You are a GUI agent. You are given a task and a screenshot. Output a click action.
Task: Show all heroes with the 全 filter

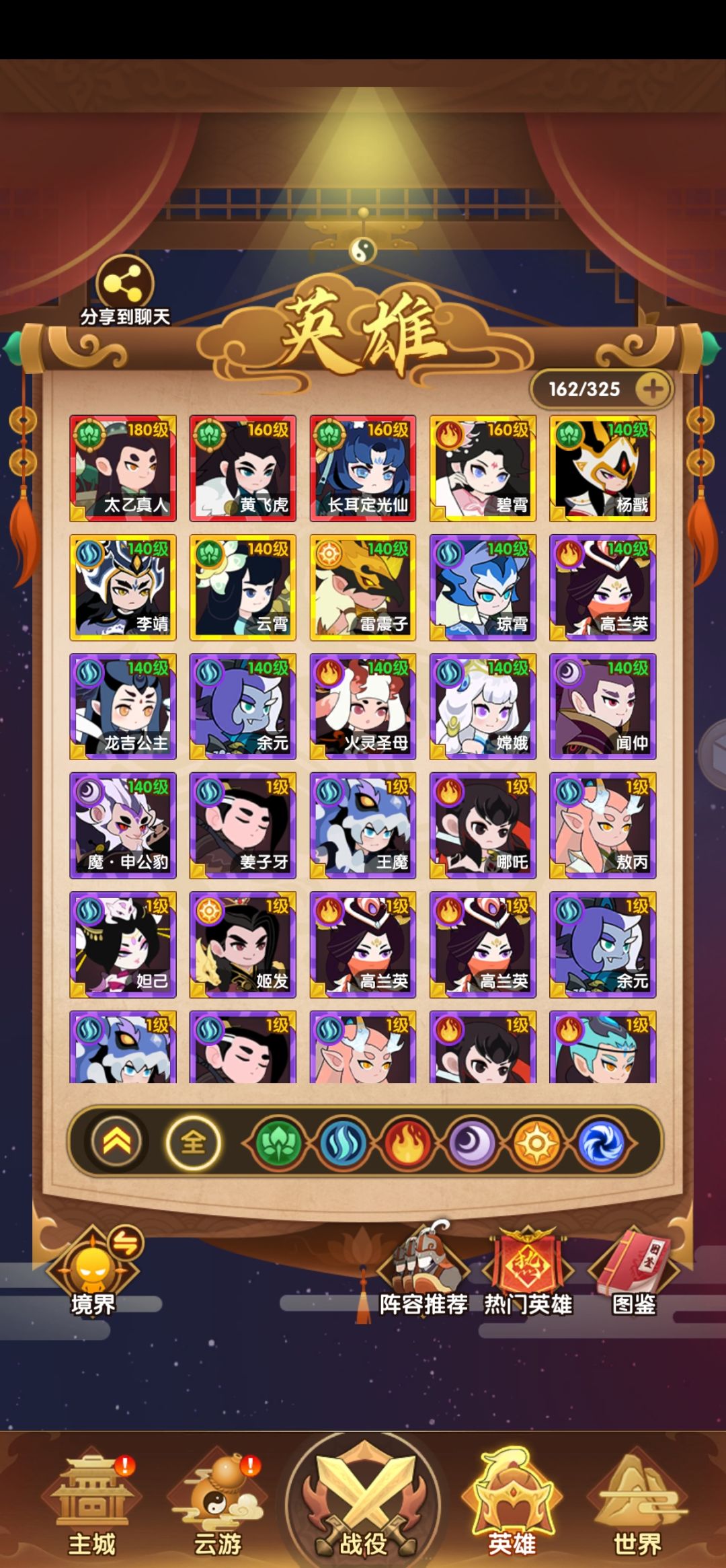pyautogui.click(x=194, y=1142)
